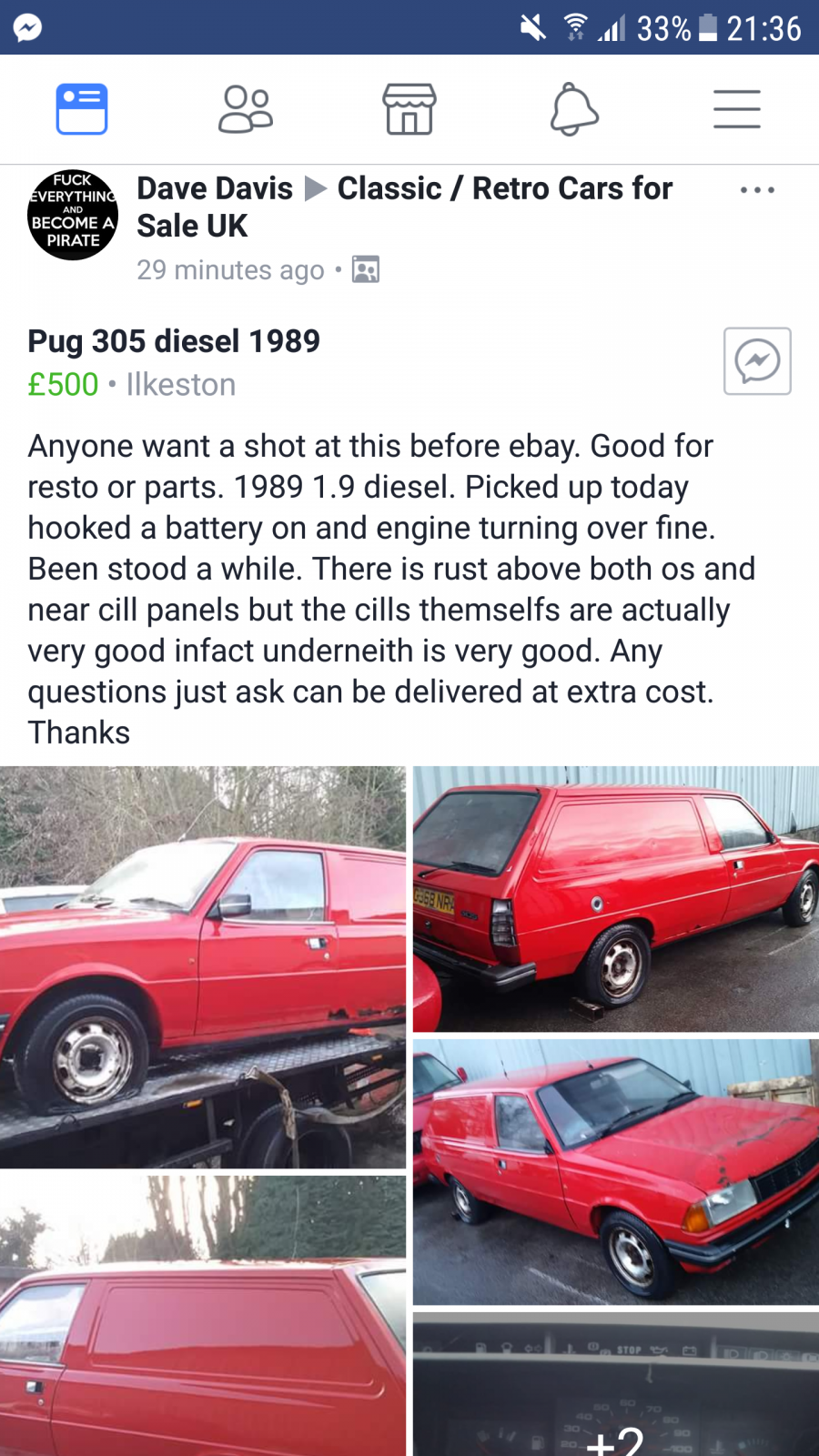819x1456 pixels.
Task: Switch to the Marketplace tab
Action: pyautogui.click(x=409, y=109)
